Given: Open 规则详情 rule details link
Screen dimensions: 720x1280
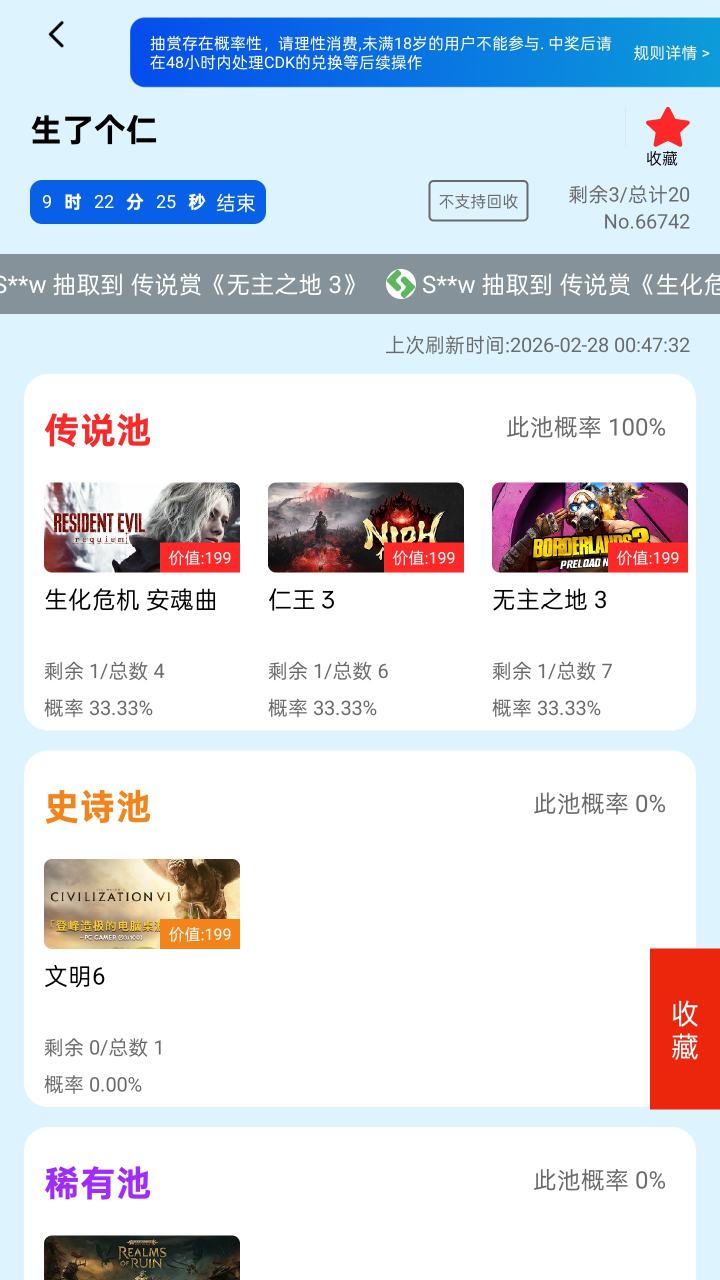Looking at the screenshot, I should click(x=671, y=53).
